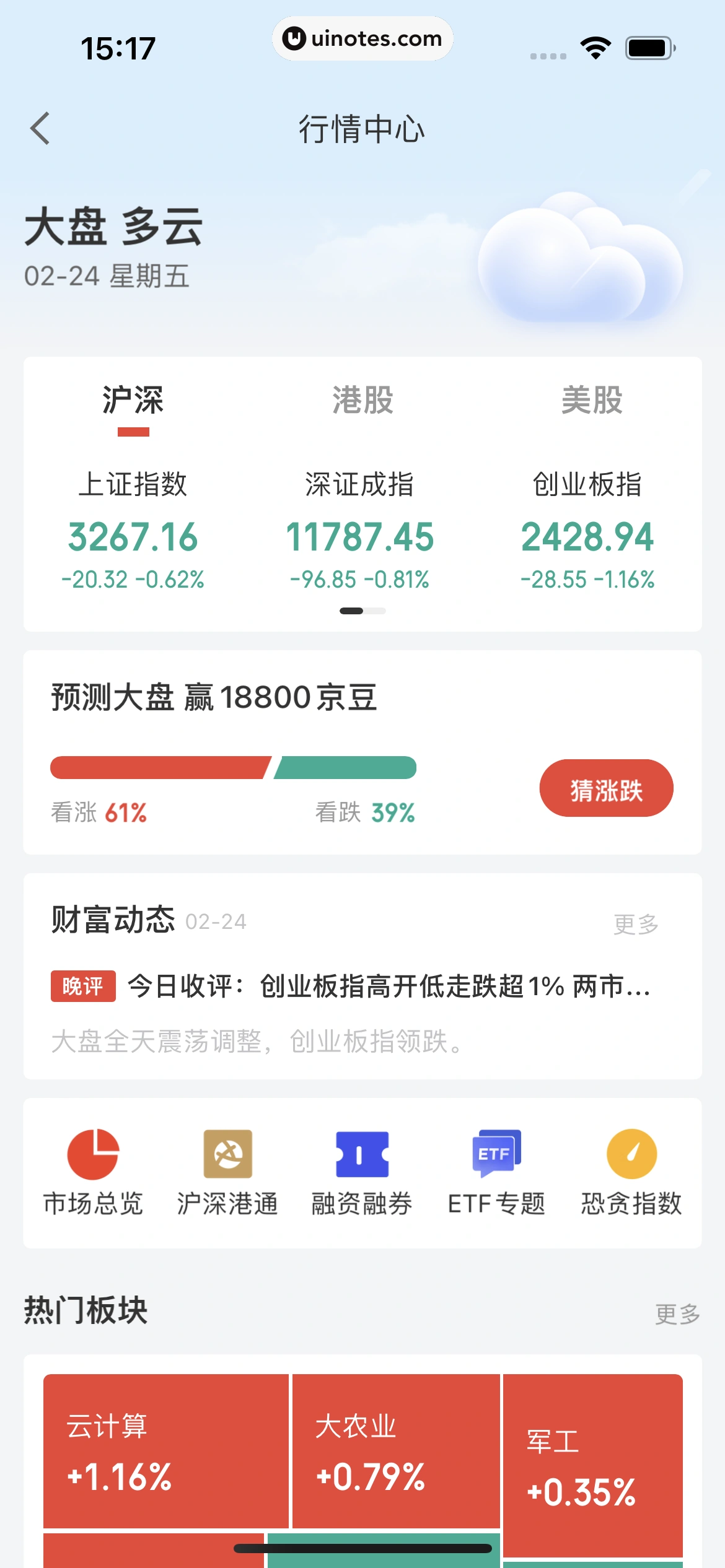The height and width of the screenshot is (1568, 725).
Task: Open 深证成指 index details
Action: (360, 531)
